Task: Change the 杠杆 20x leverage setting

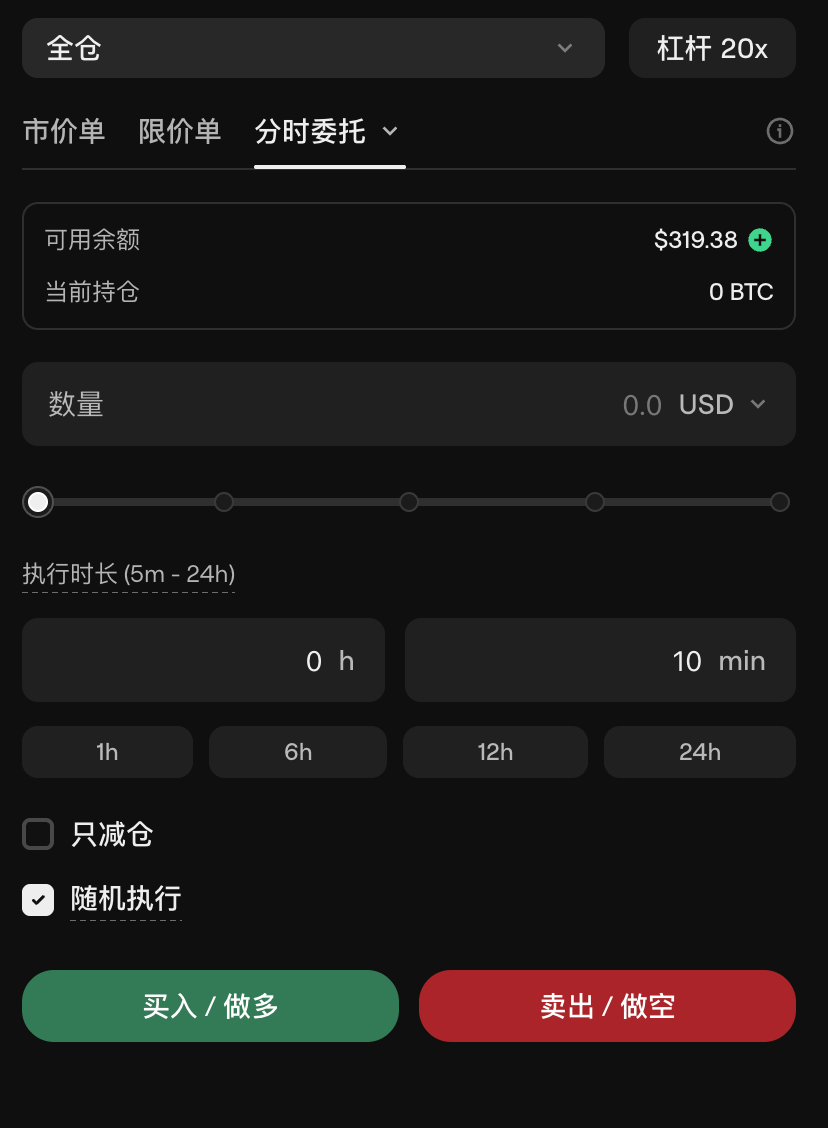Action: pyautogui.click(x=712, y=48)
